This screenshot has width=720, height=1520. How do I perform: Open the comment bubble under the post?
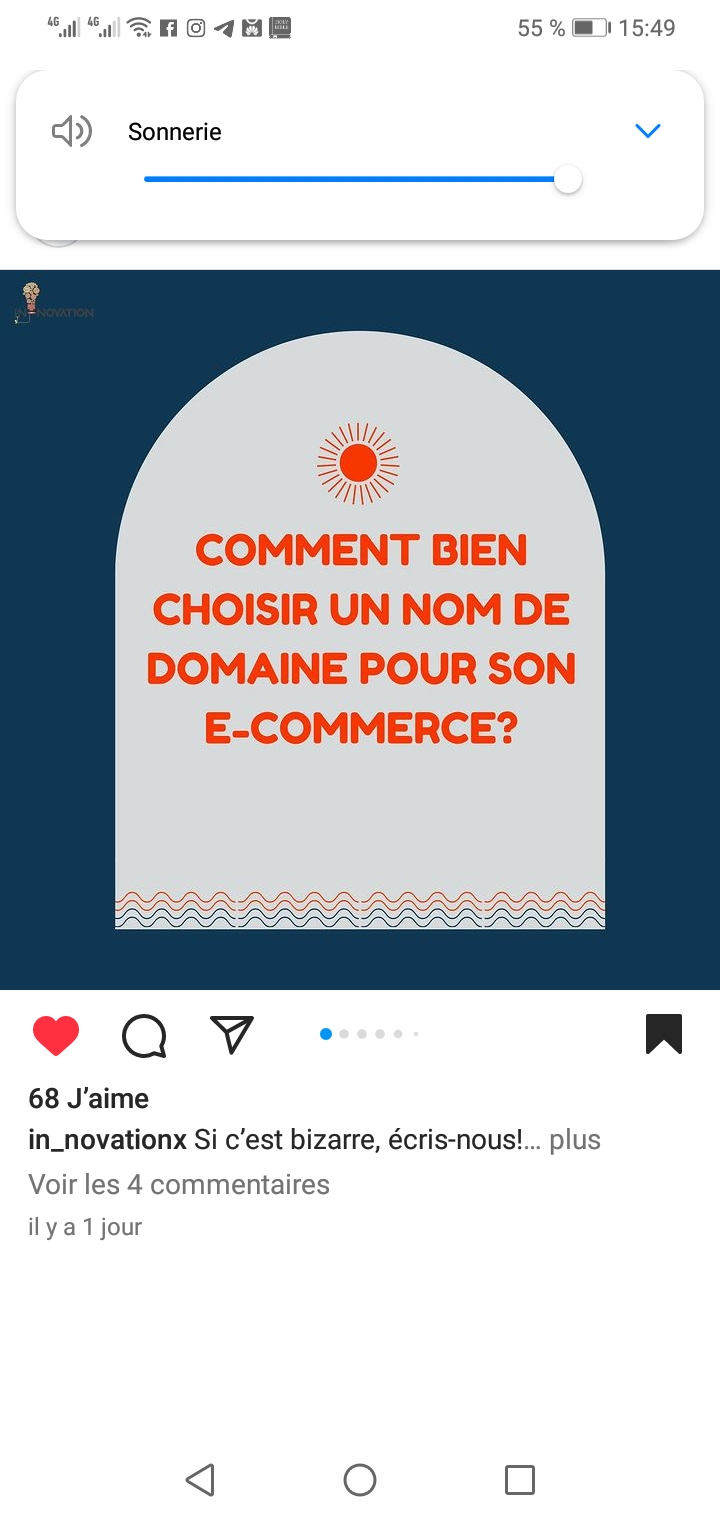pos(144,1035)
